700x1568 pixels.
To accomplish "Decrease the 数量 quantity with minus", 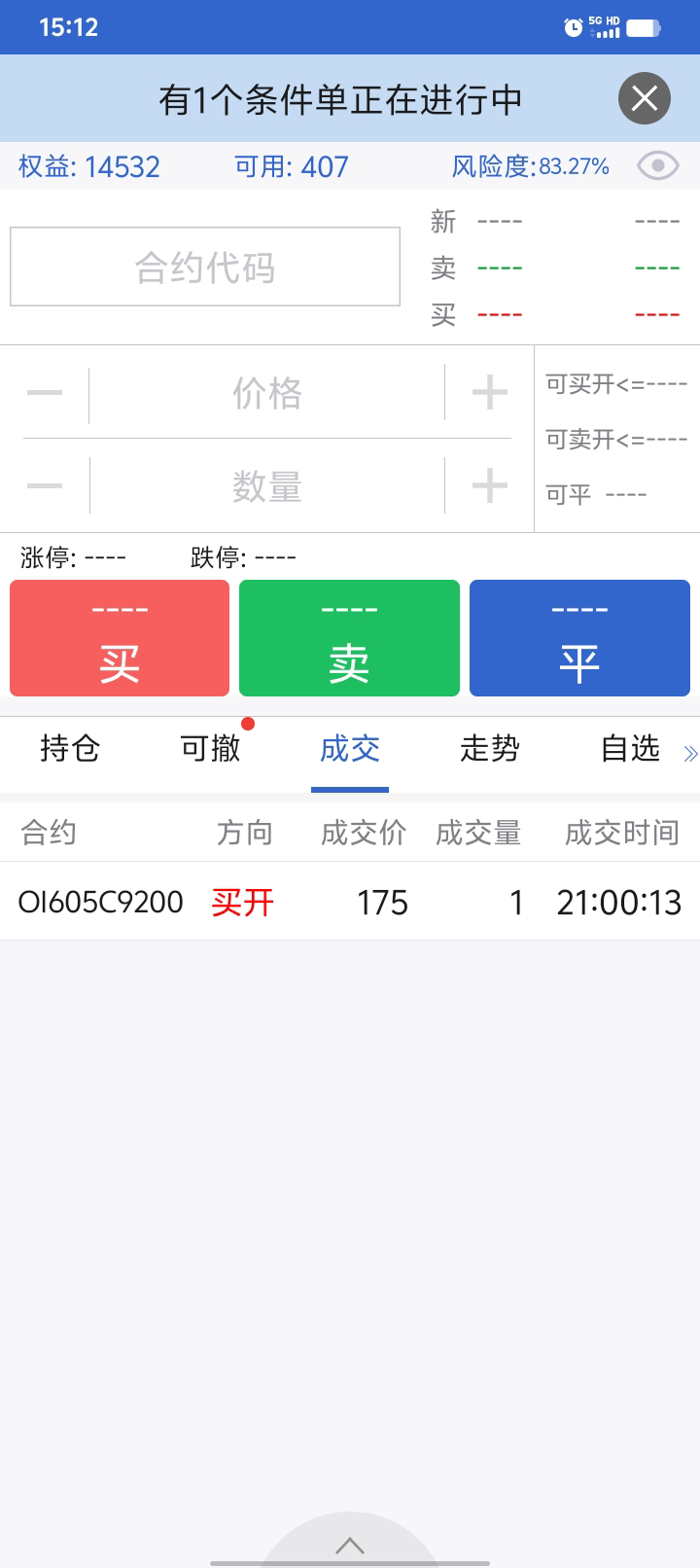I will 45,484.
